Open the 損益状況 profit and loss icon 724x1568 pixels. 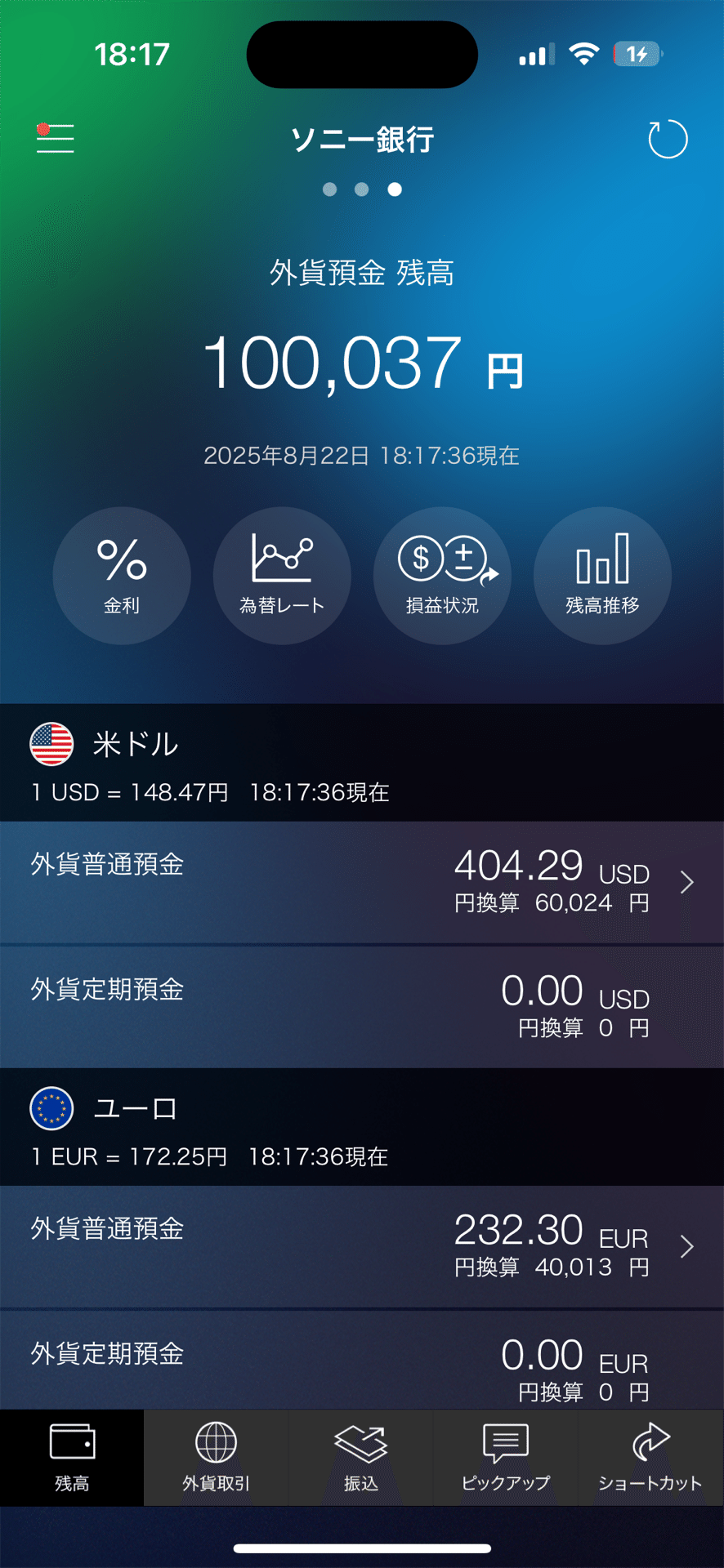tap(442, 576)
